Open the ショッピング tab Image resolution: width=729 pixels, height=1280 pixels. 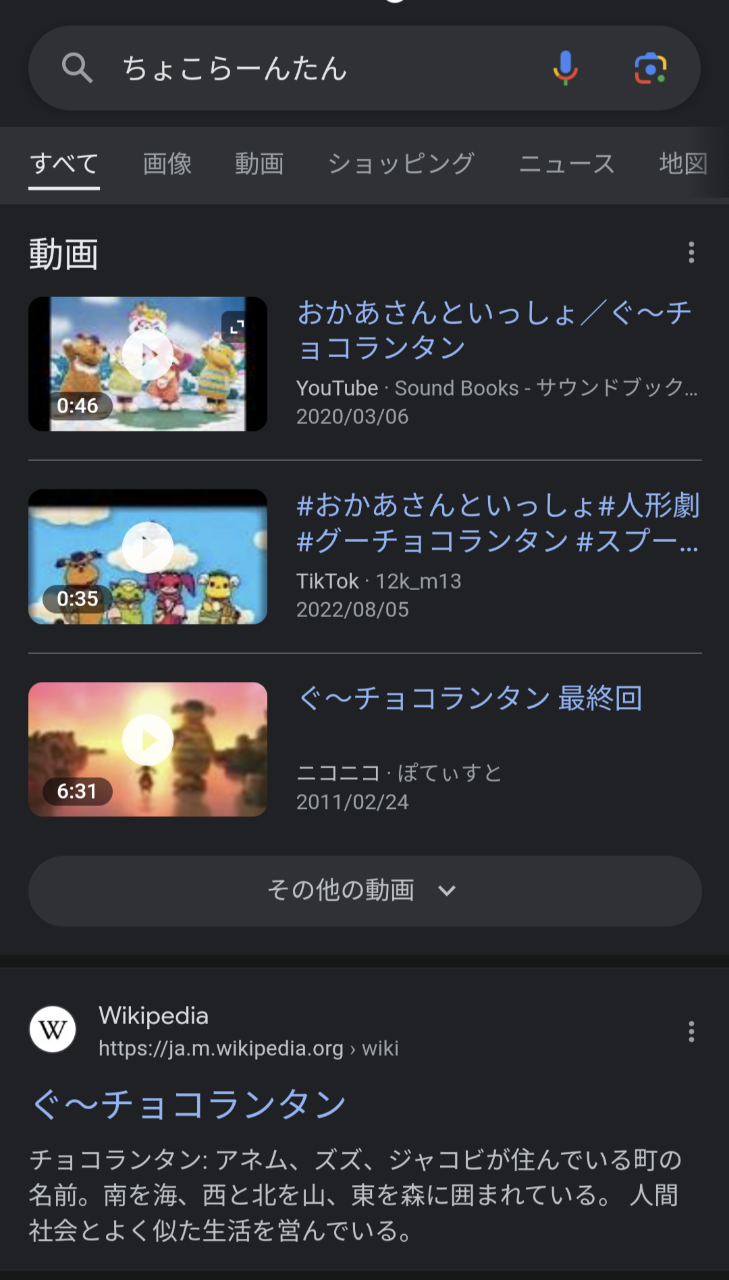pos(401,164)
